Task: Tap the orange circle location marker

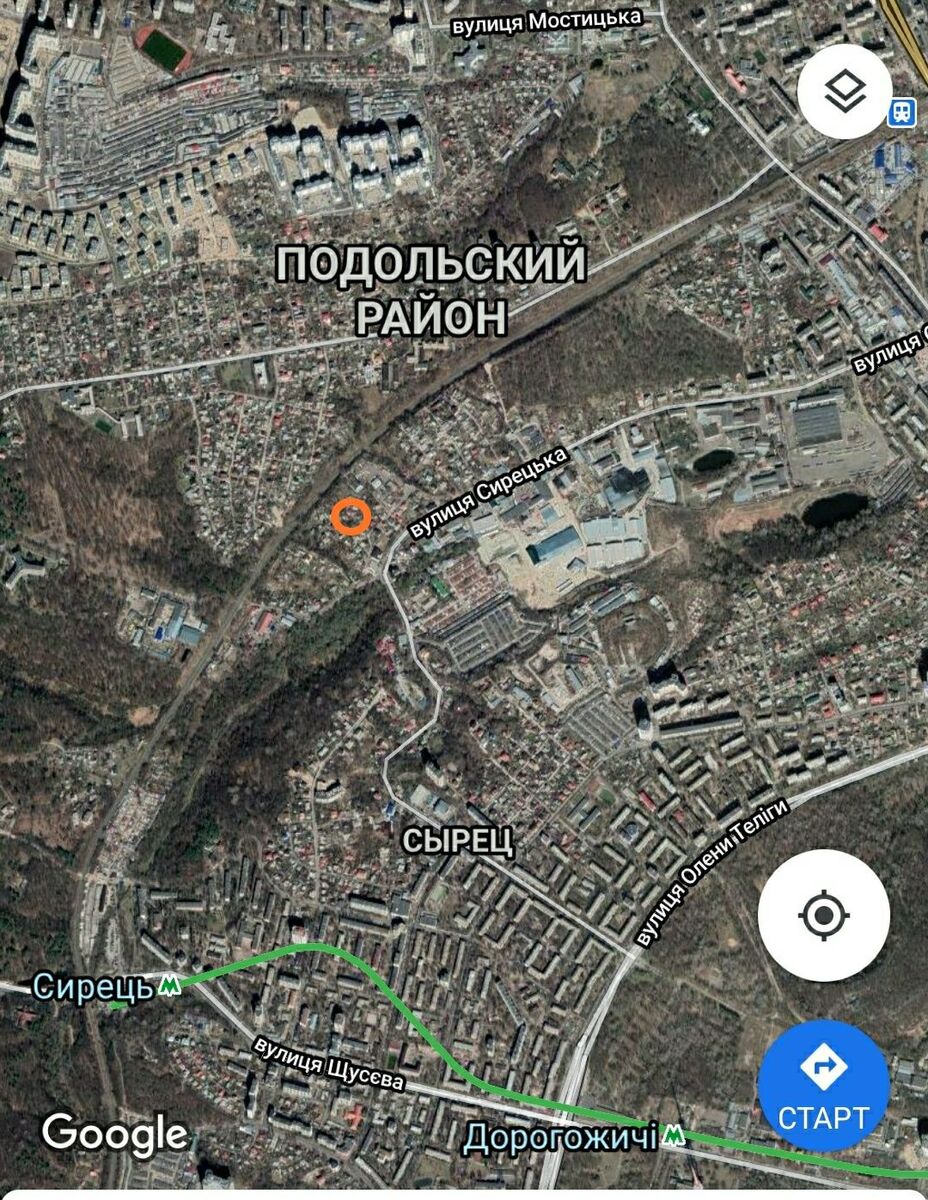Action: [351, 517]
